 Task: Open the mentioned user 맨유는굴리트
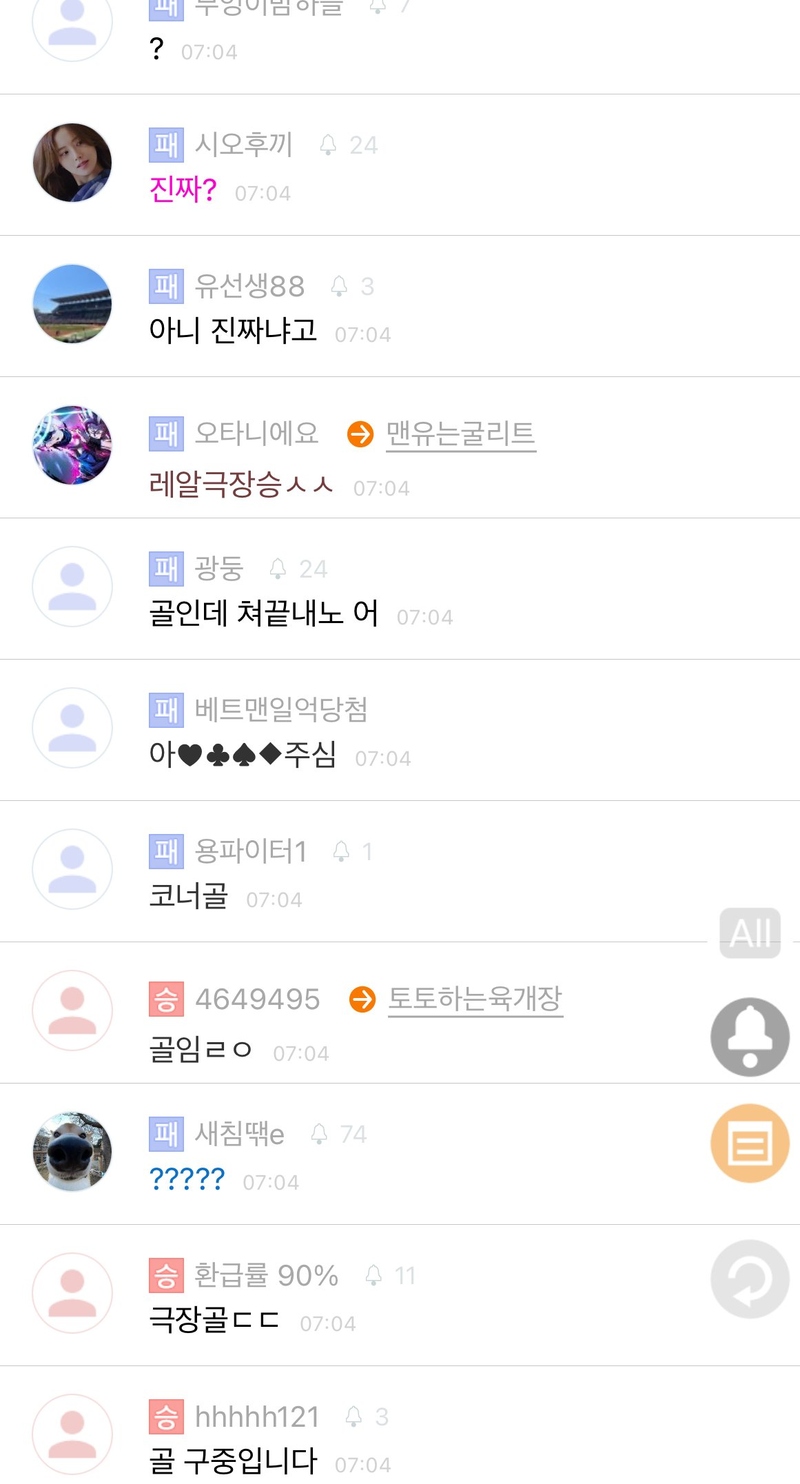point(461,434)
